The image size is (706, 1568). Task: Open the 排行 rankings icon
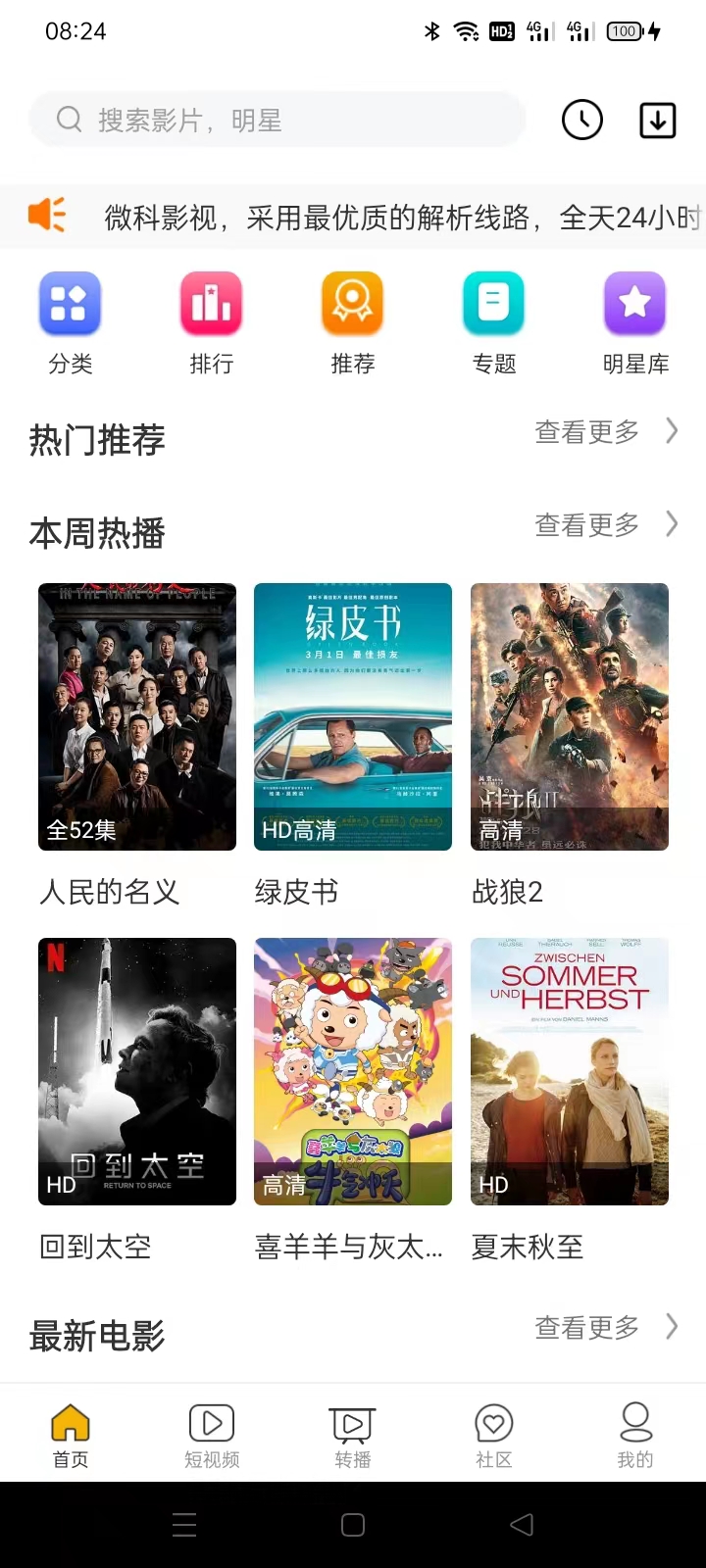(211, 304)
